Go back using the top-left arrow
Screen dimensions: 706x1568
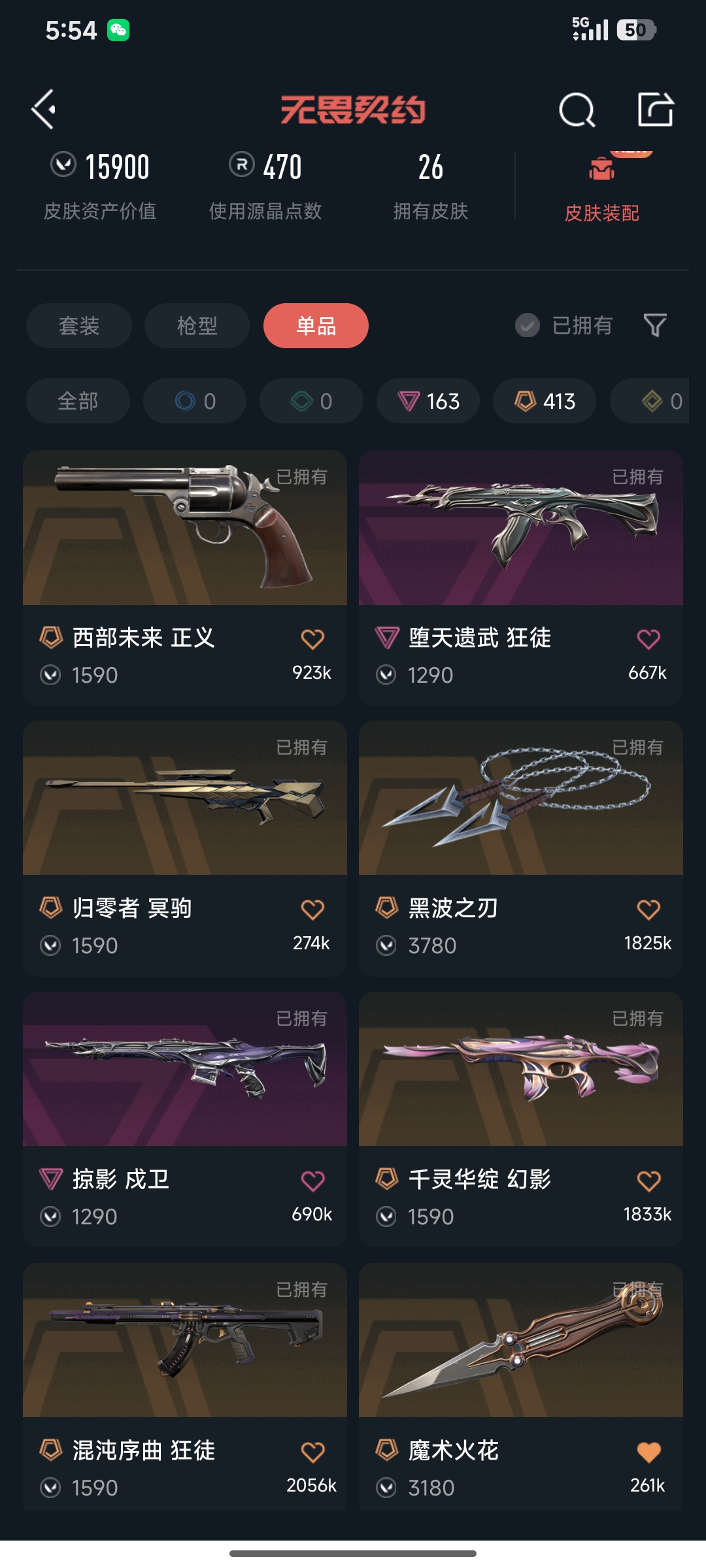(x=44, y=109)
